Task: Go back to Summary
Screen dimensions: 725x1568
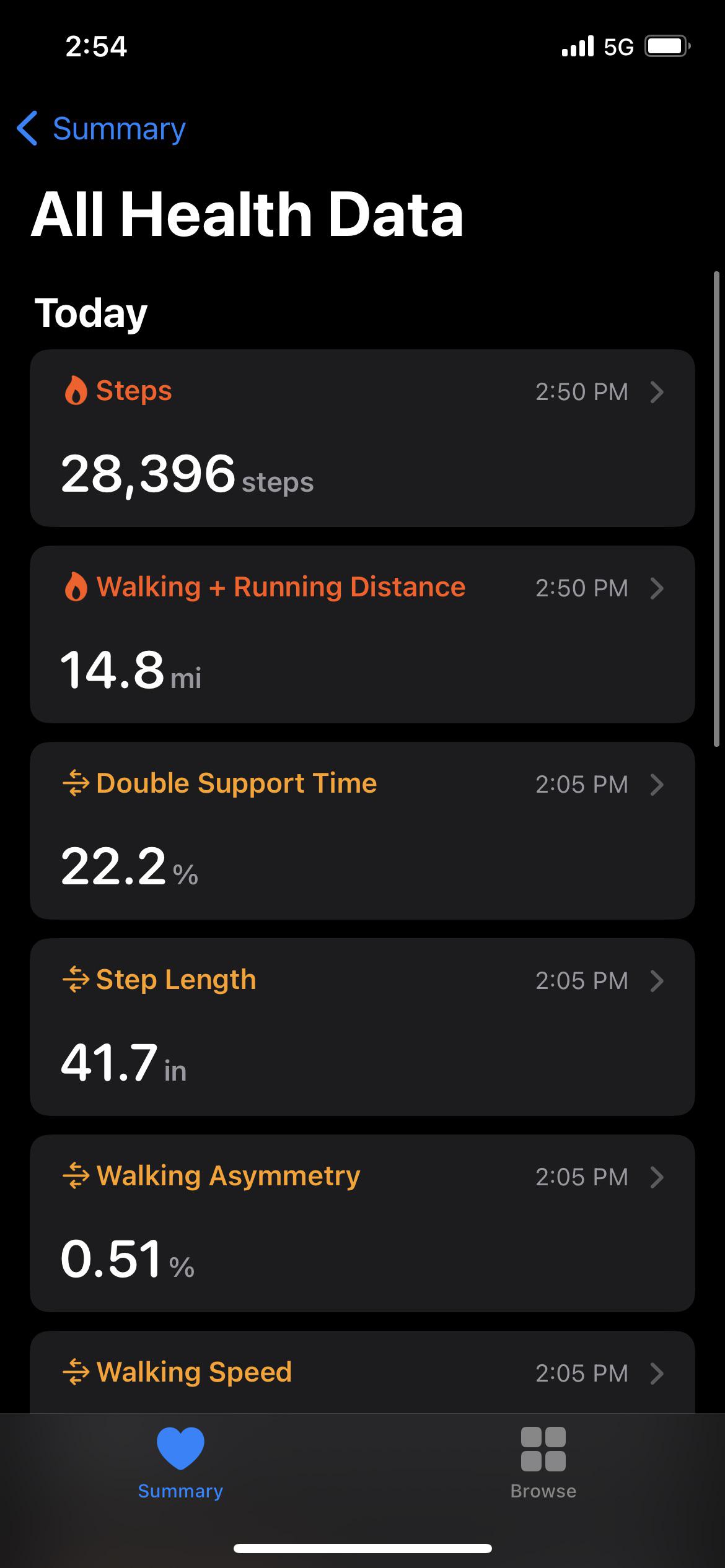Action: pos(102,129)
